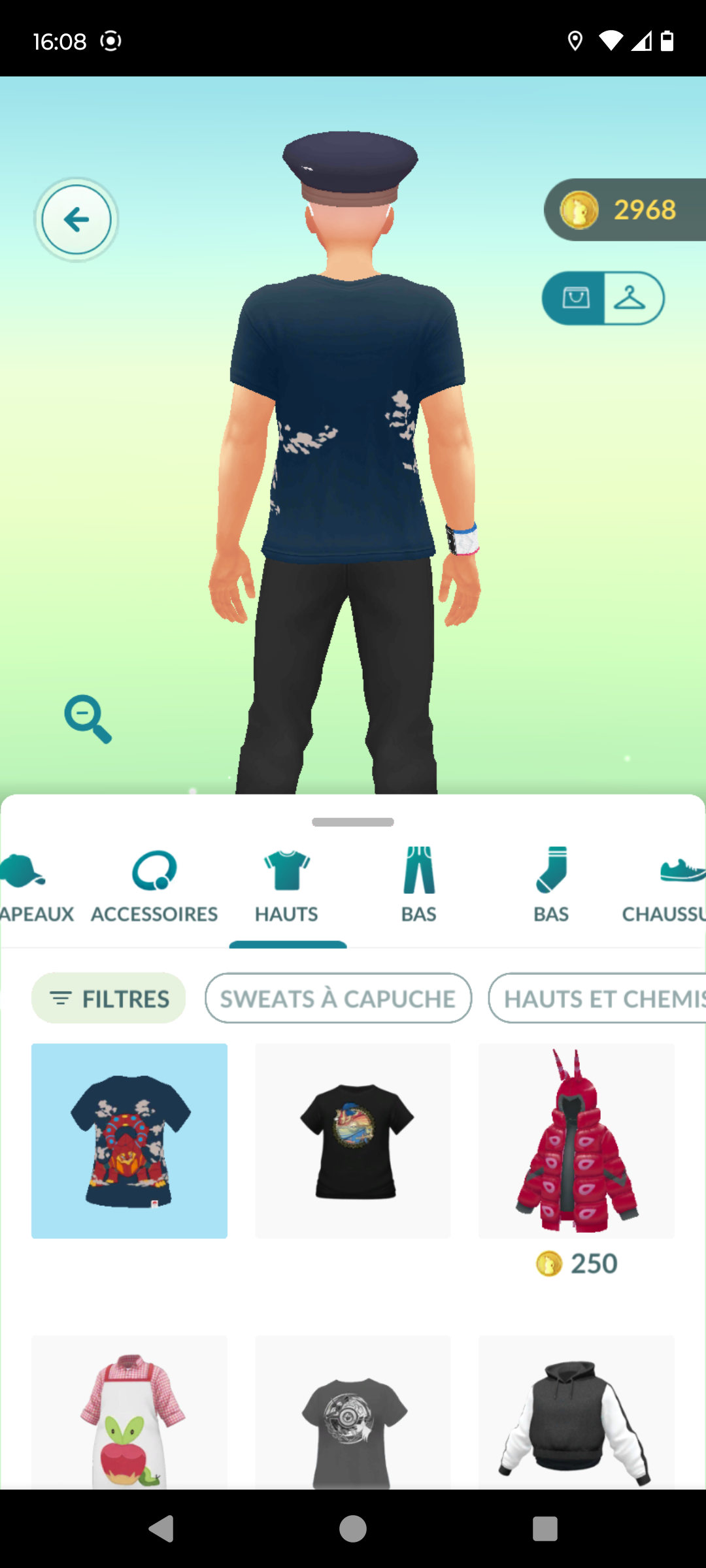Select the navy Groudon t-shirt
Screen dimensions: 706x1568
pos(129,1141)
